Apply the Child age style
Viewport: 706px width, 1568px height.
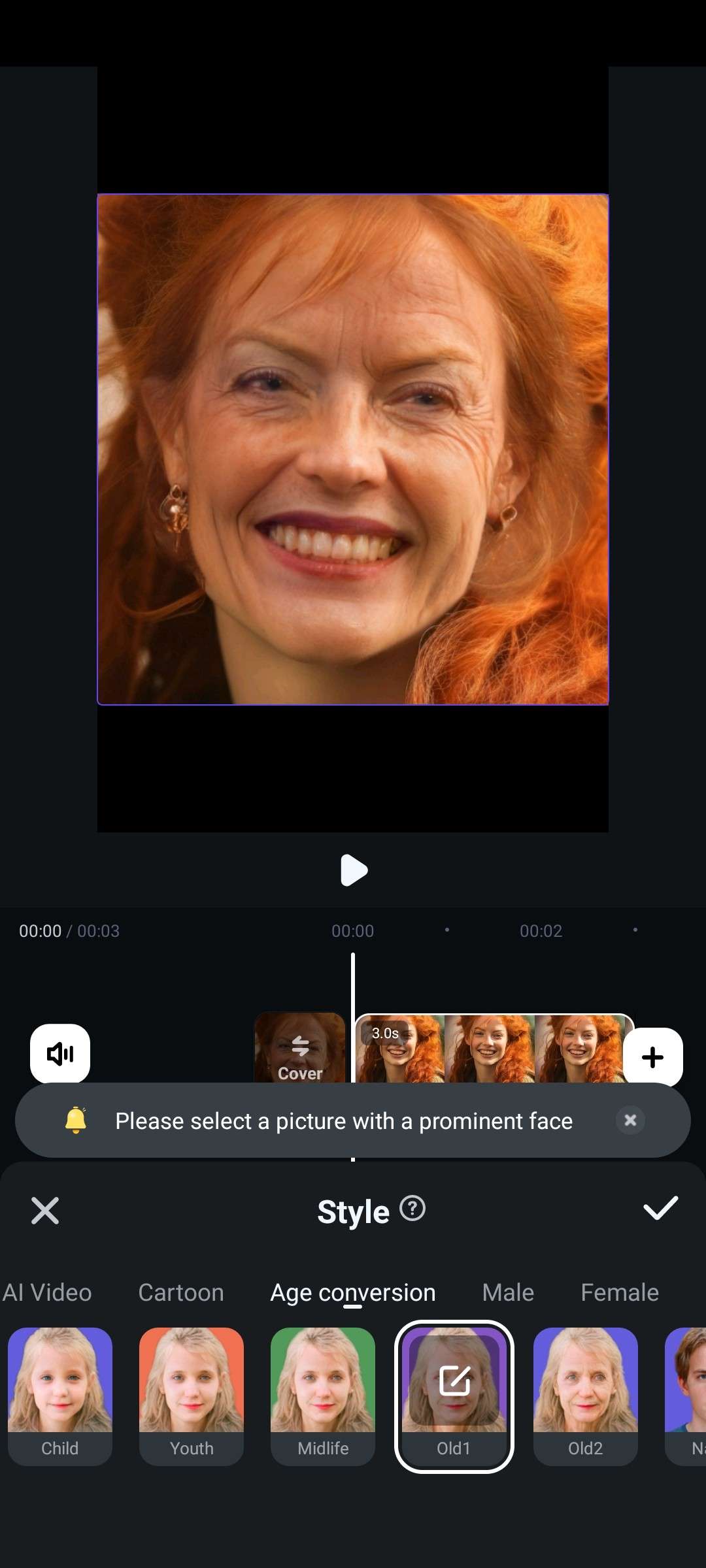(60, 1396)
